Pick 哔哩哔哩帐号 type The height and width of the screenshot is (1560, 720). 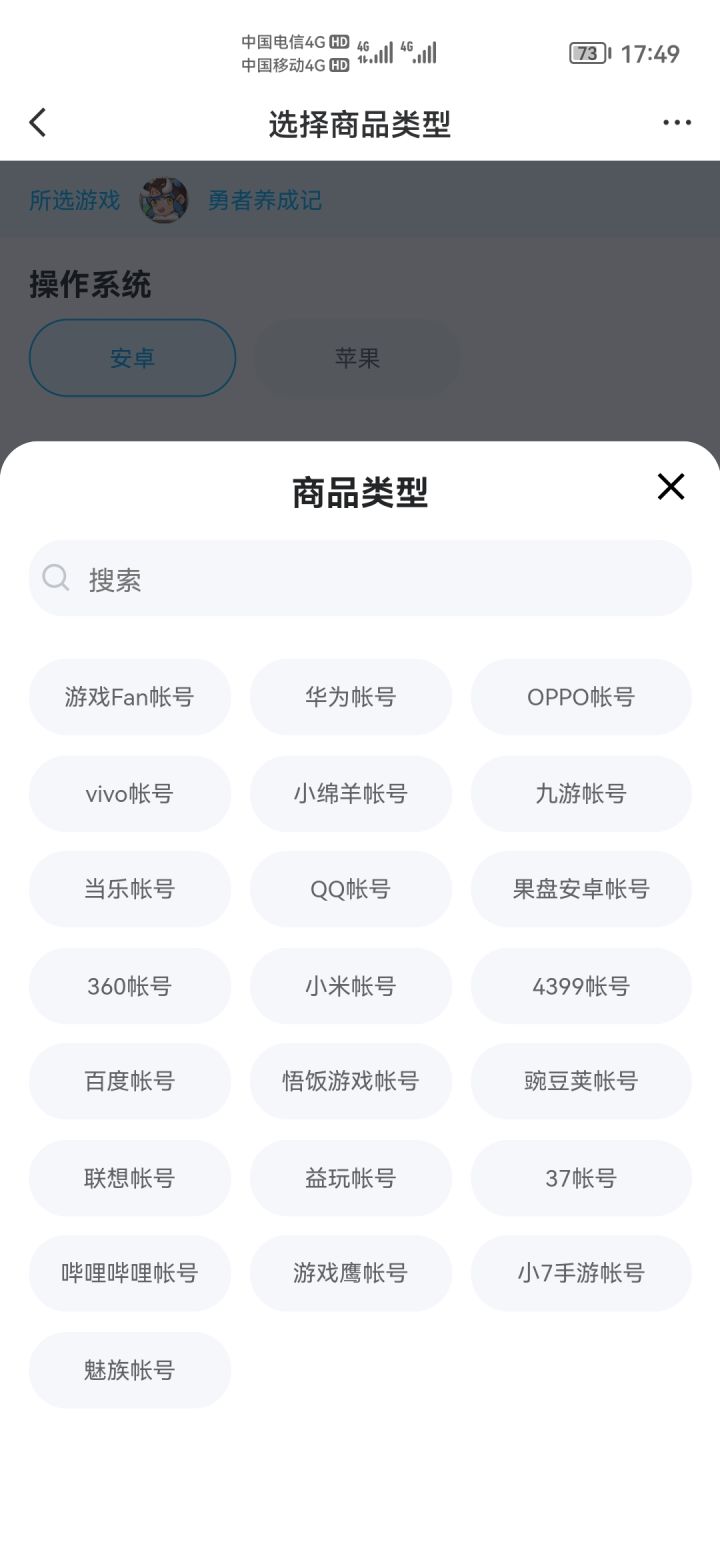pyautogui.click(x=130, y=1273)
